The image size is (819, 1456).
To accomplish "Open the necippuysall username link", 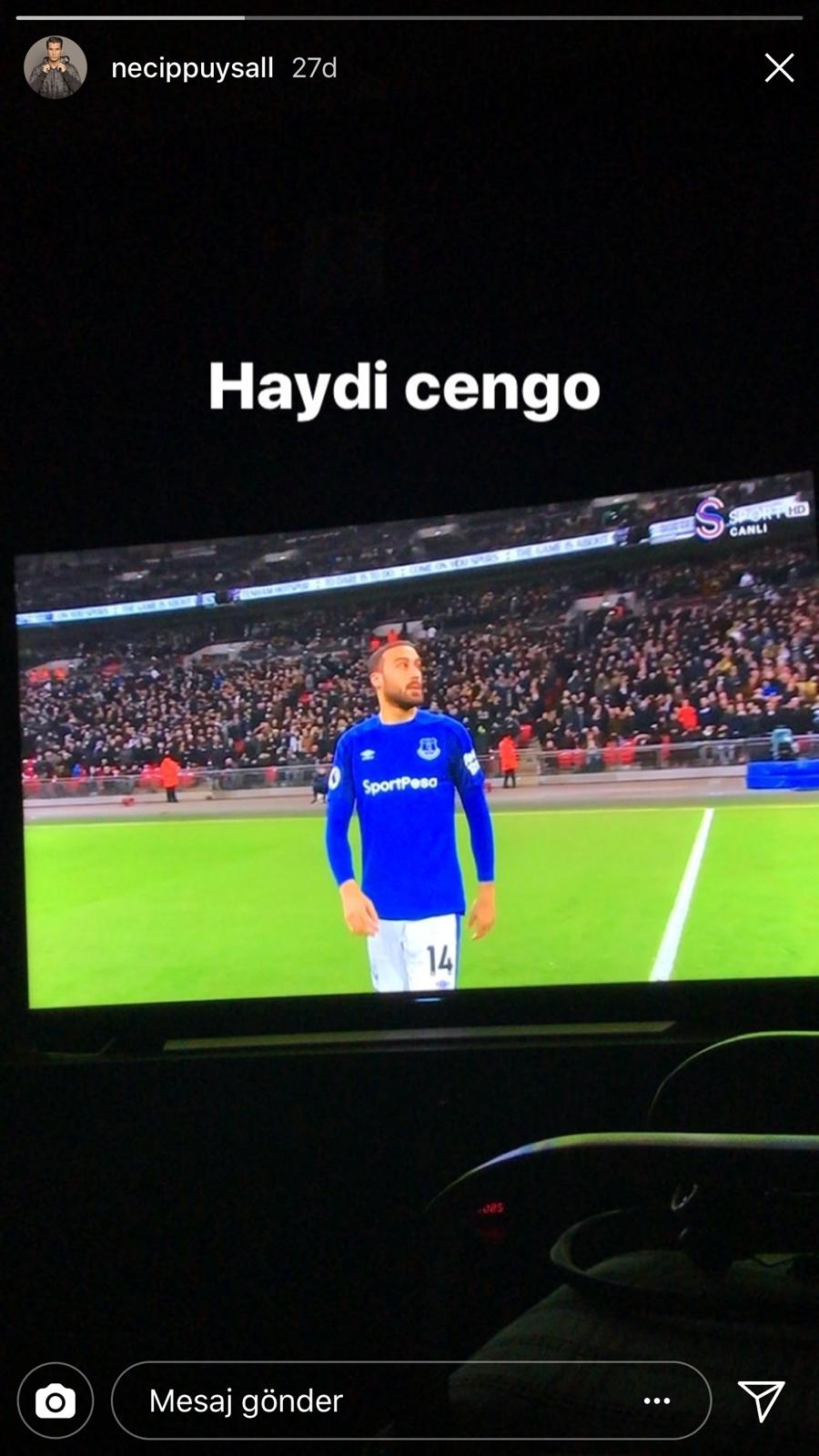I will (x=192, y=68).
